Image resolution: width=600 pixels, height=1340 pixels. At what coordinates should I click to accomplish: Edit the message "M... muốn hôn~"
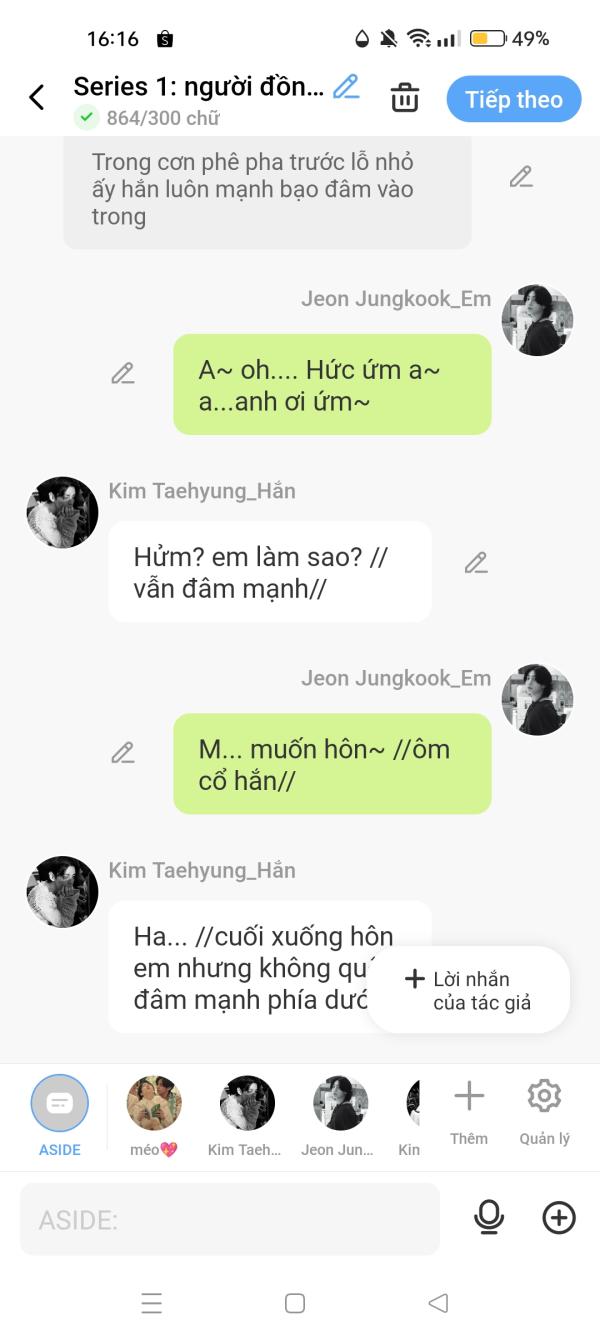pyautogui.click(x=123, y=753)
